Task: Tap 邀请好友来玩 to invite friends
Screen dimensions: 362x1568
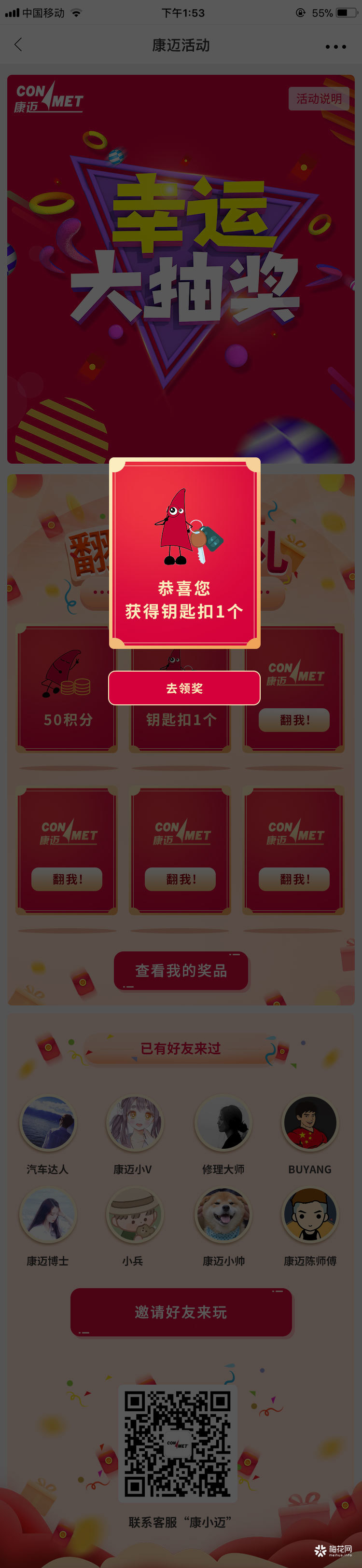Action: (181, 1312)
